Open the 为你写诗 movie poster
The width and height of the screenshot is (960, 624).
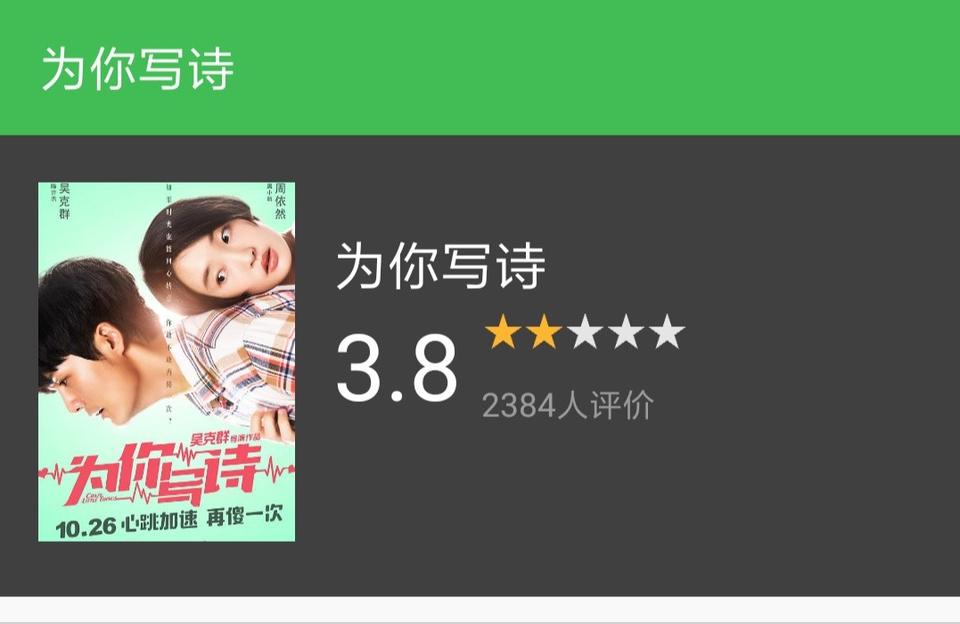[166, 361]
